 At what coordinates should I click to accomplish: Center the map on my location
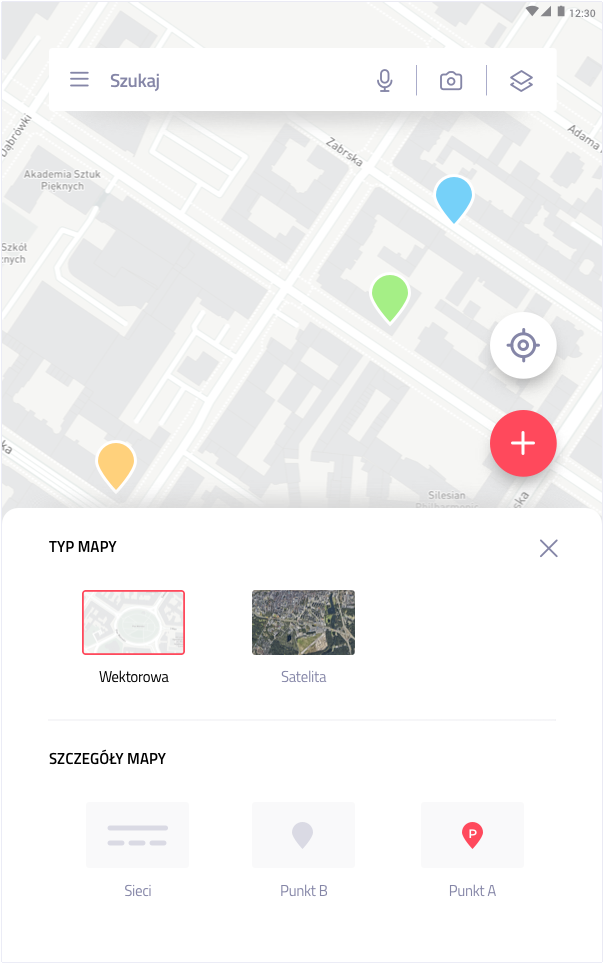[523, 345]
